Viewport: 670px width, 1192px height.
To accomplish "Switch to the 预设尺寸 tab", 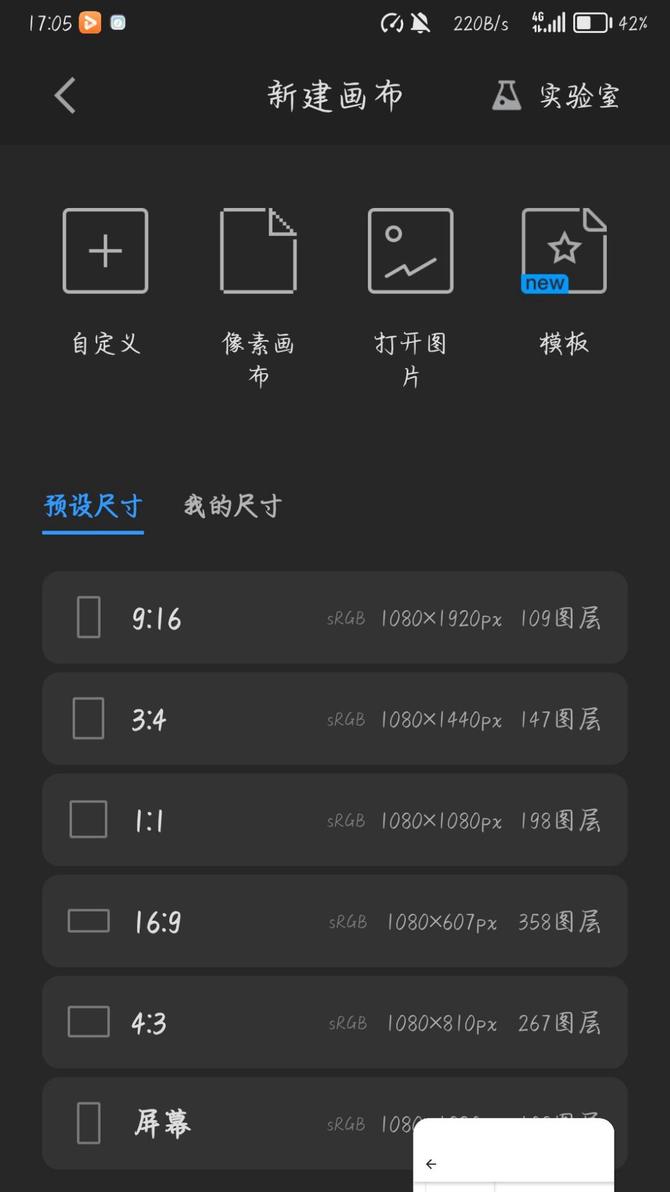I will [93, 506].
